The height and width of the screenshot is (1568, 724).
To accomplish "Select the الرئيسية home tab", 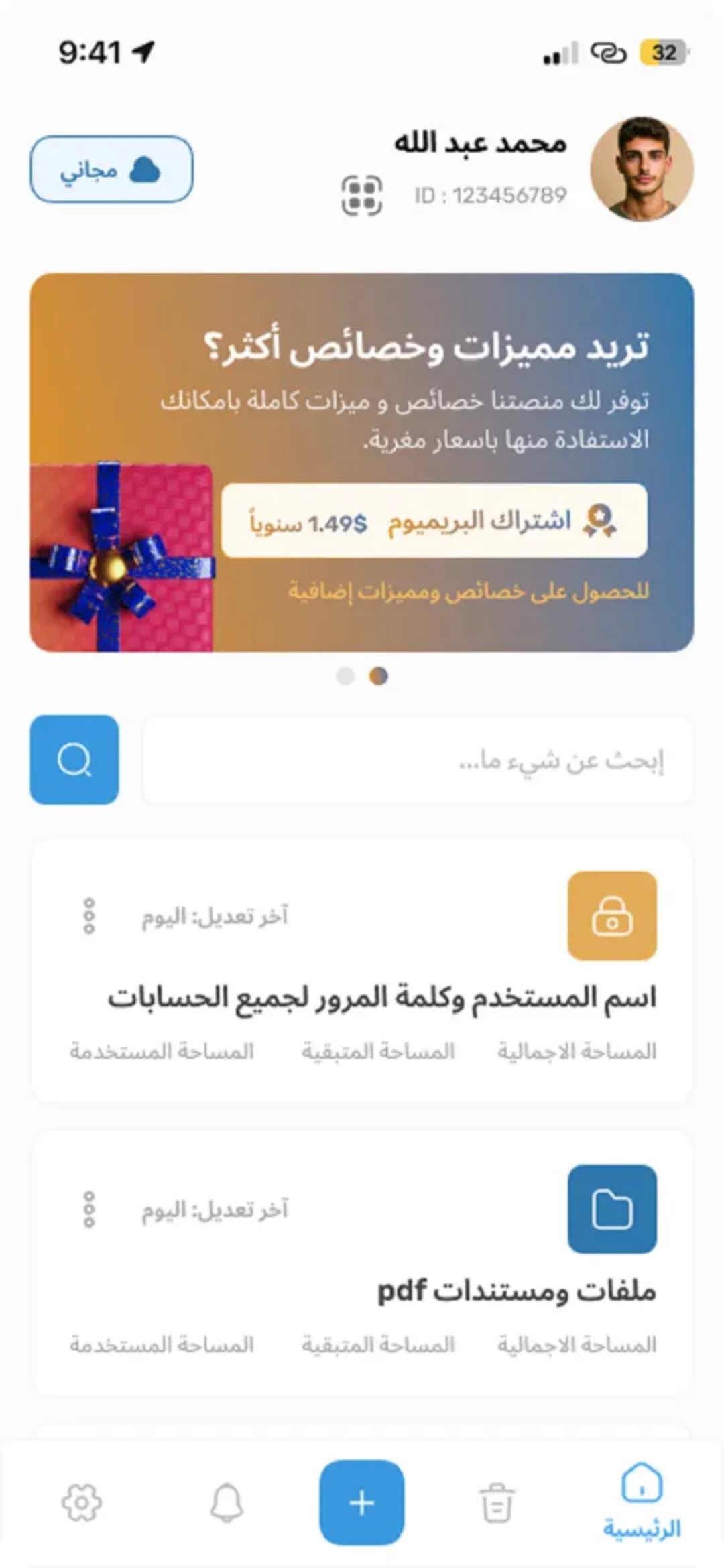I will click(x=640, y=1504).
